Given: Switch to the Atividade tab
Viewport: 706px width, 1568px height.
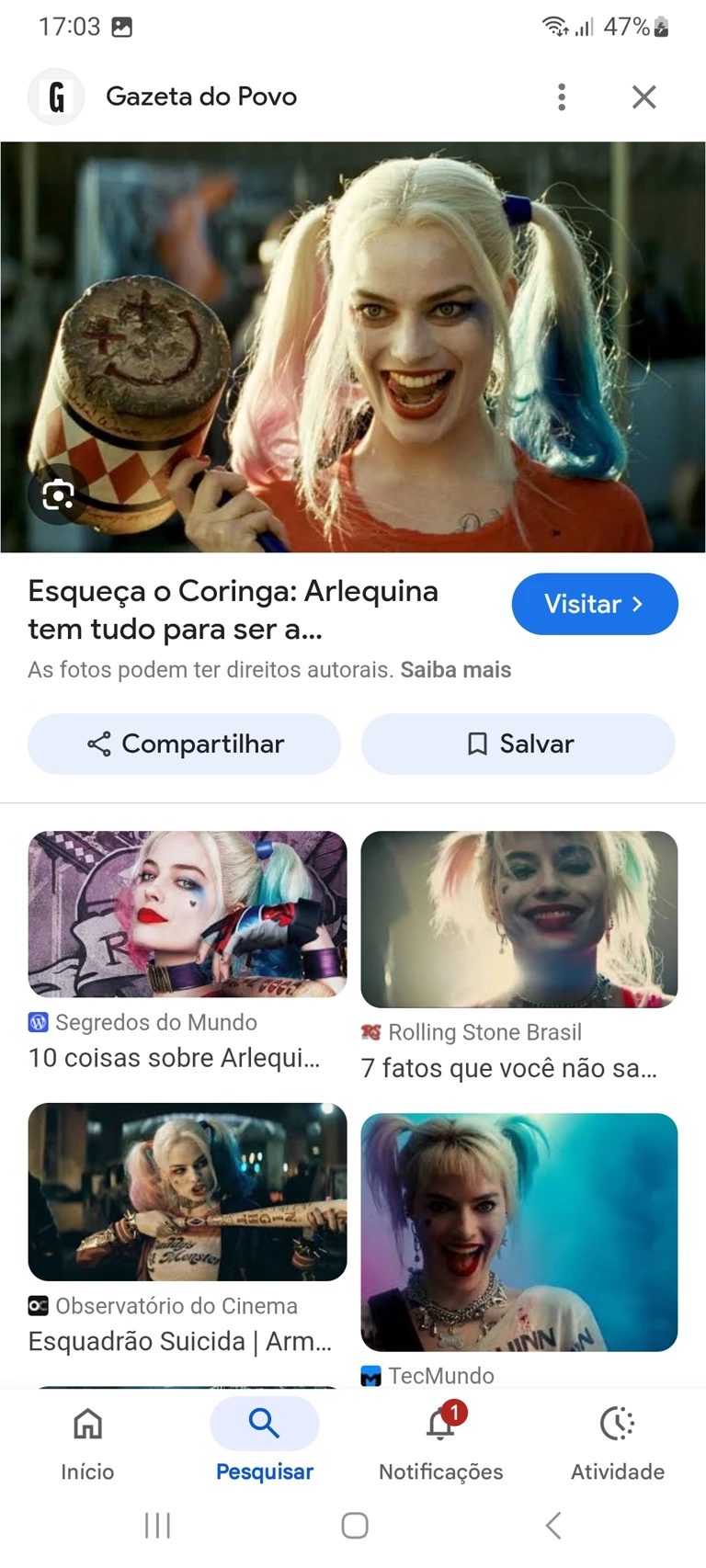Looking at the screenshot, I should point(618,1438).
